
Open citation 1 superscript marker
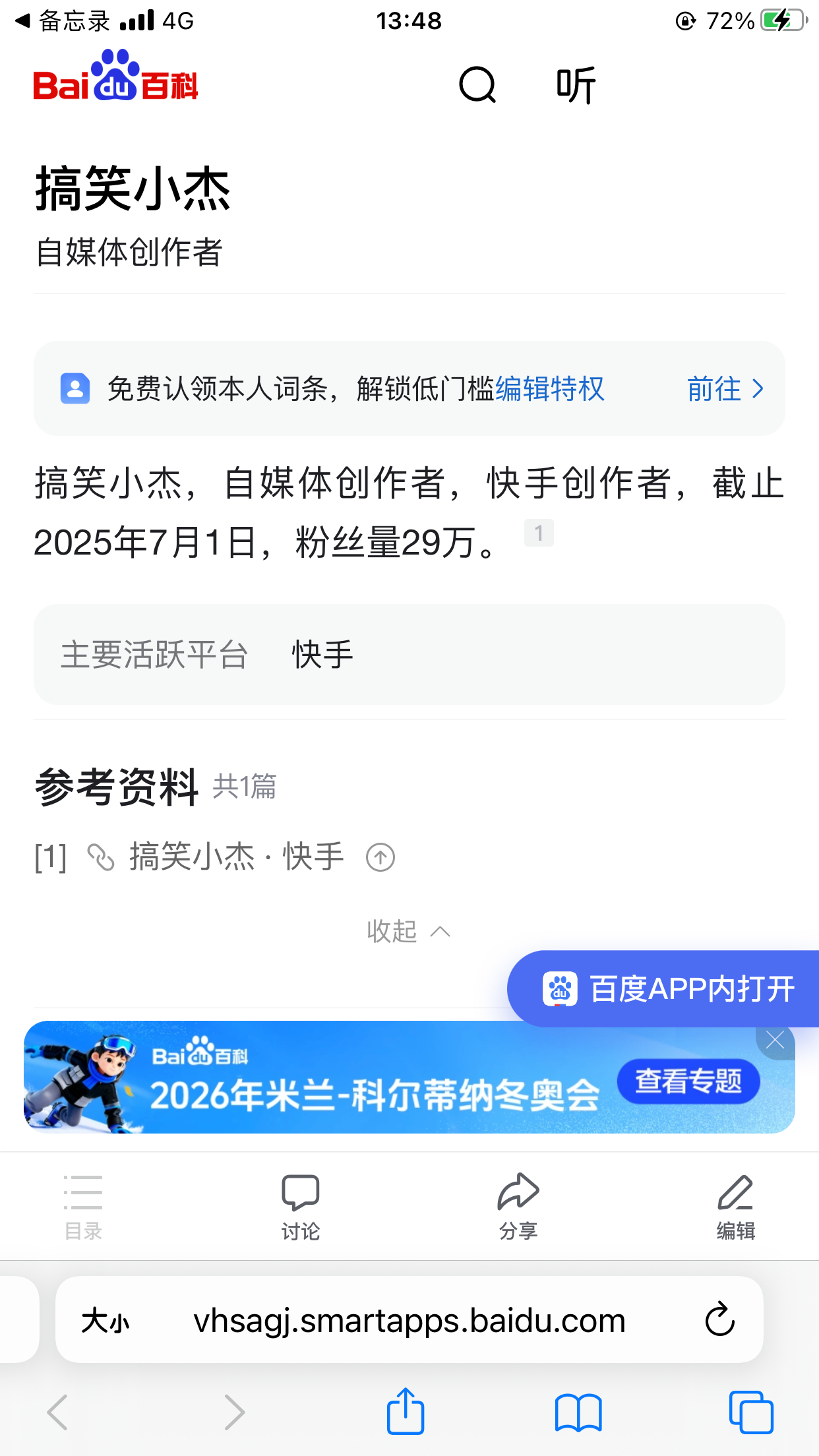tap(539, 533)
